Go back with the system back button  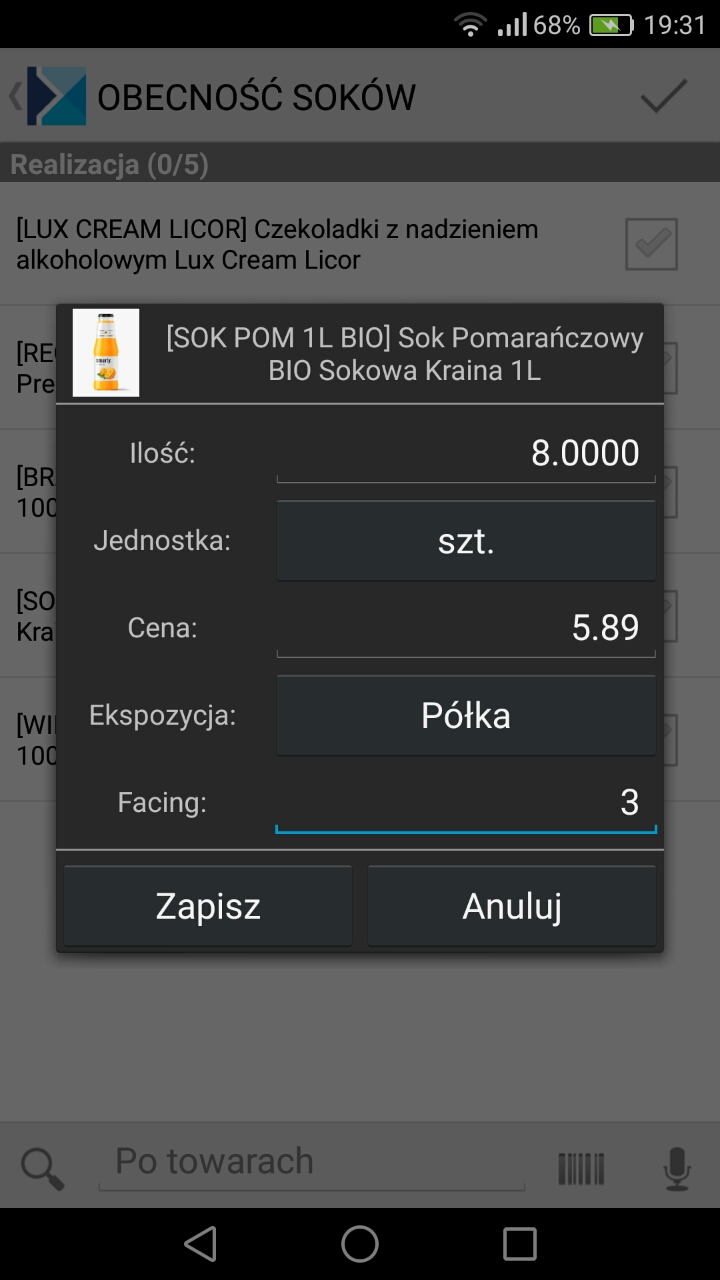200,1244
